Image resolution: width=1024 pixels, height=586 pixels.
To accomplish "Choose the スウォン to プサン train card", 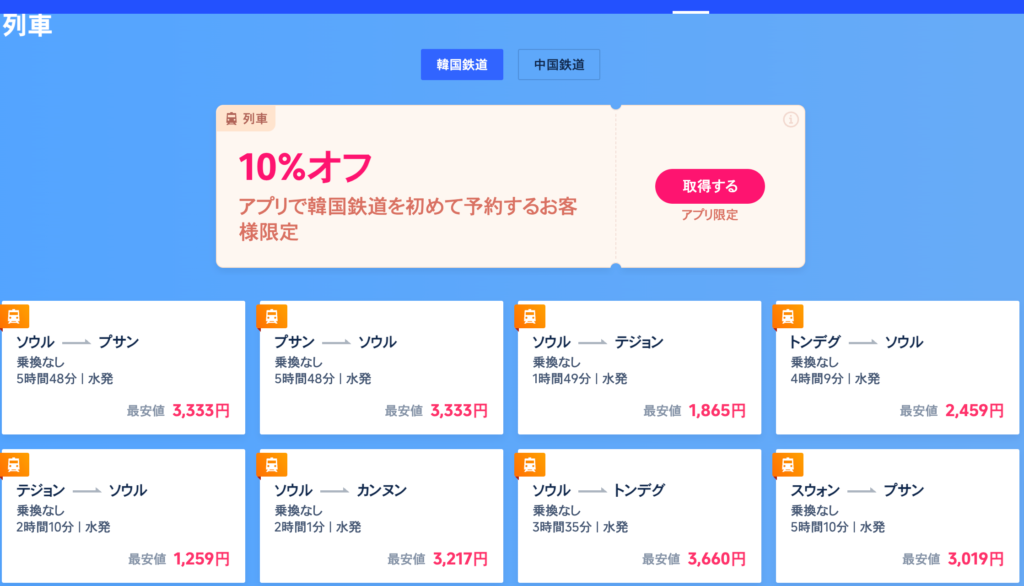I will coord(897,516).
